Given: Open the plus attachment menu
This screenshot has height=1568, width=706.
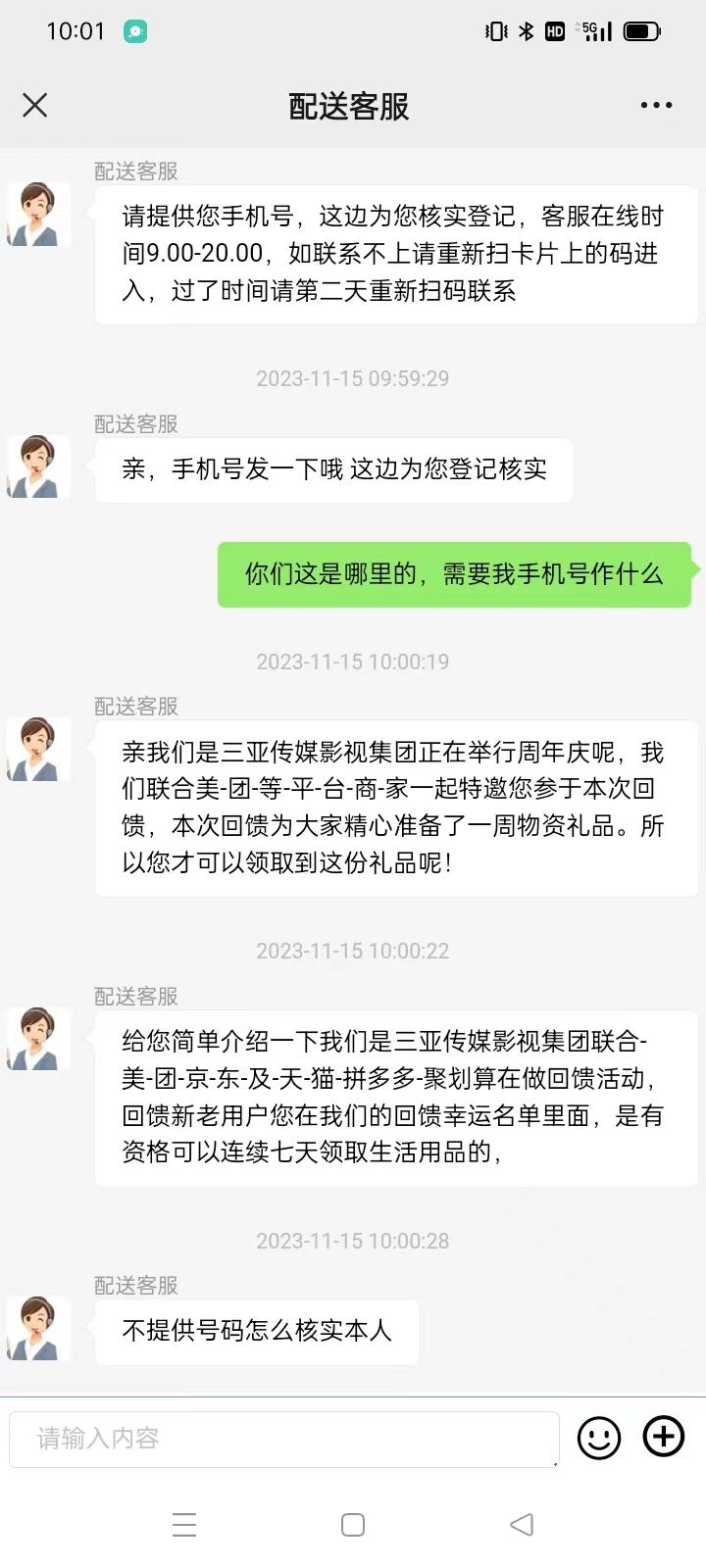Looking at the screenshot, I should (x=664, y=1437).
